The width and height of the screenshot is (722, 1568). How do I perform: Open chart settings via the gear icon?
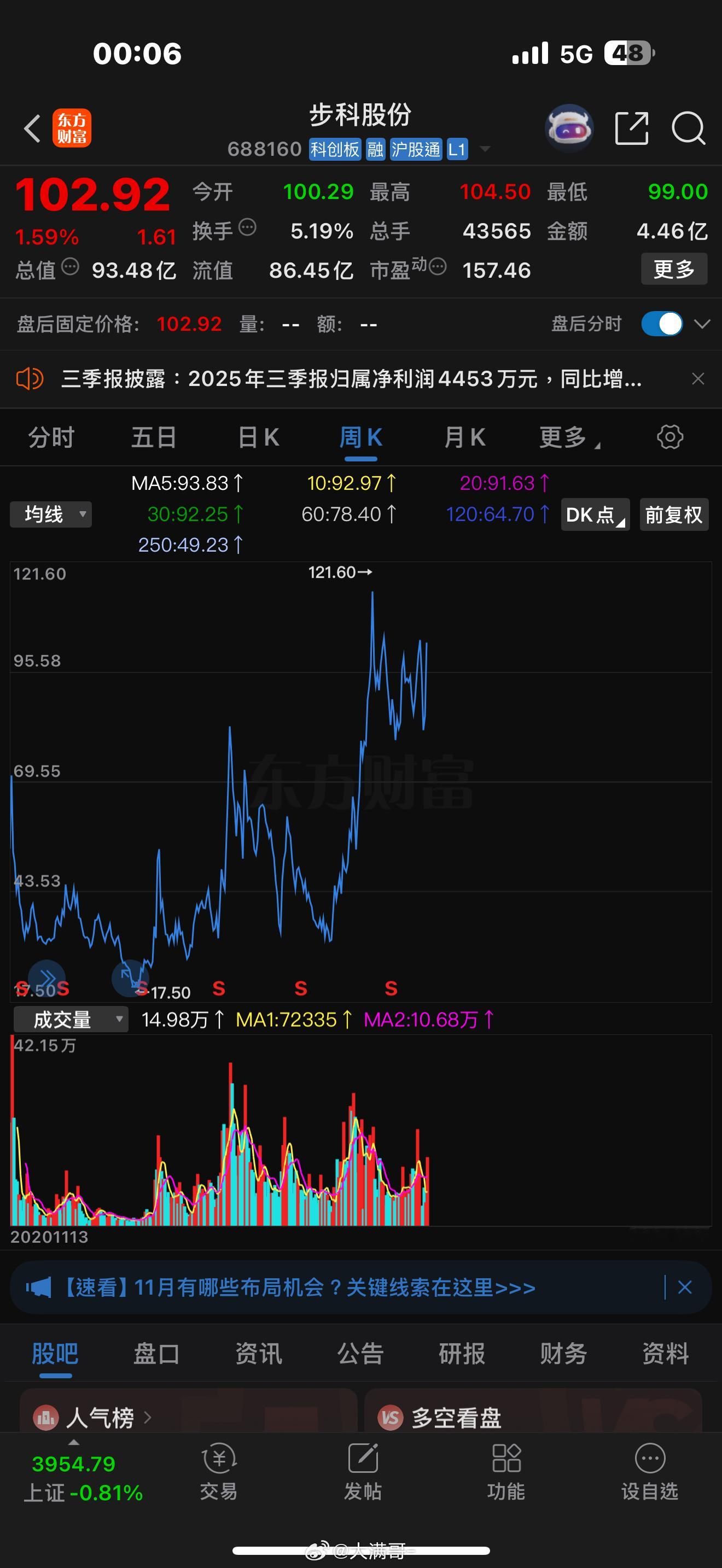(x=669, y=437)
